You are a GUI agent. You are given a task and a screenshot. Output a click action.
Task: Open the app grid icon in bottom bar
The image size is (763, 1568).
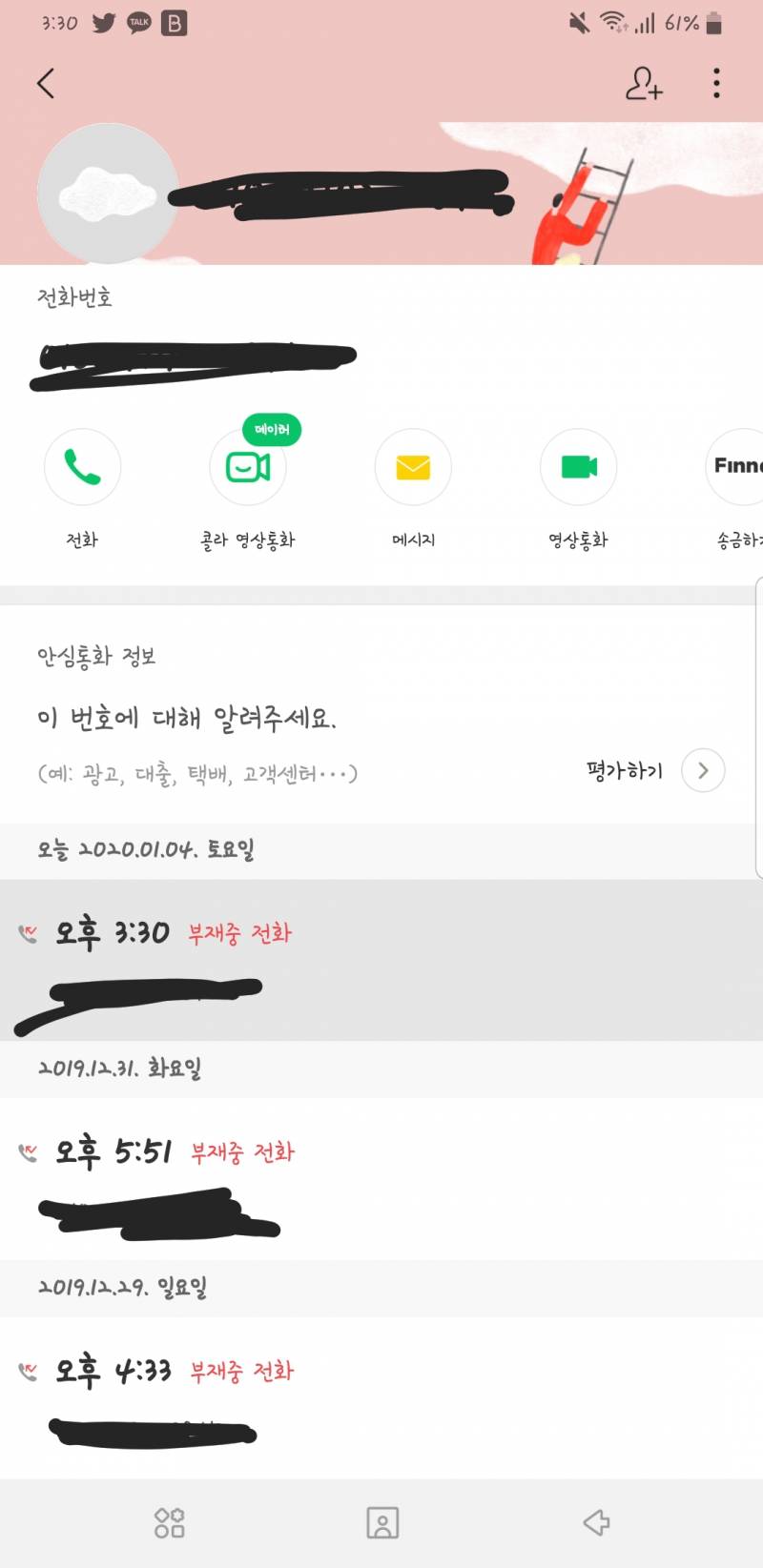[x=168, y=1522]
